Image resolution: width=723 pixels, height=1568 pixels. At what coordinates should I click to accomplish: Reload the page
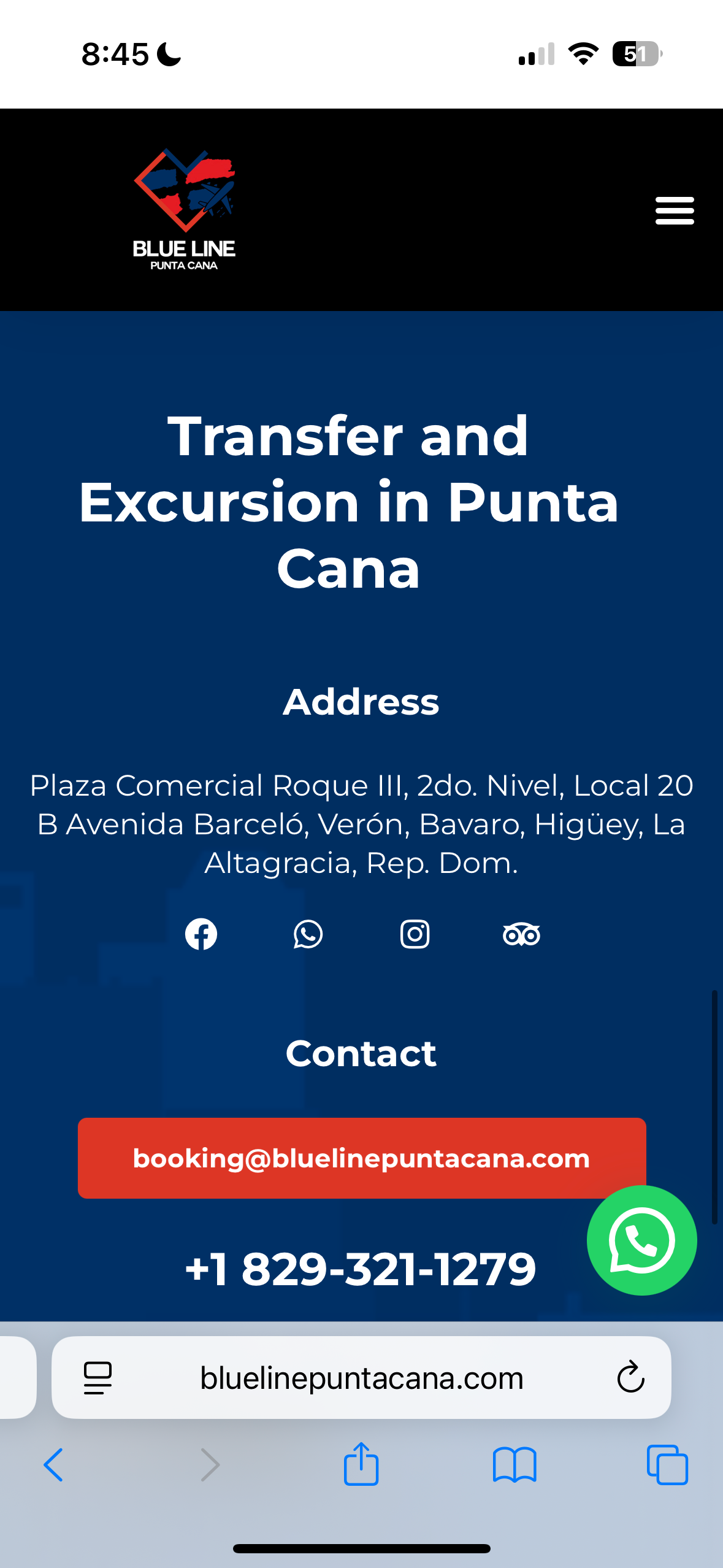tap(630, 1378)
